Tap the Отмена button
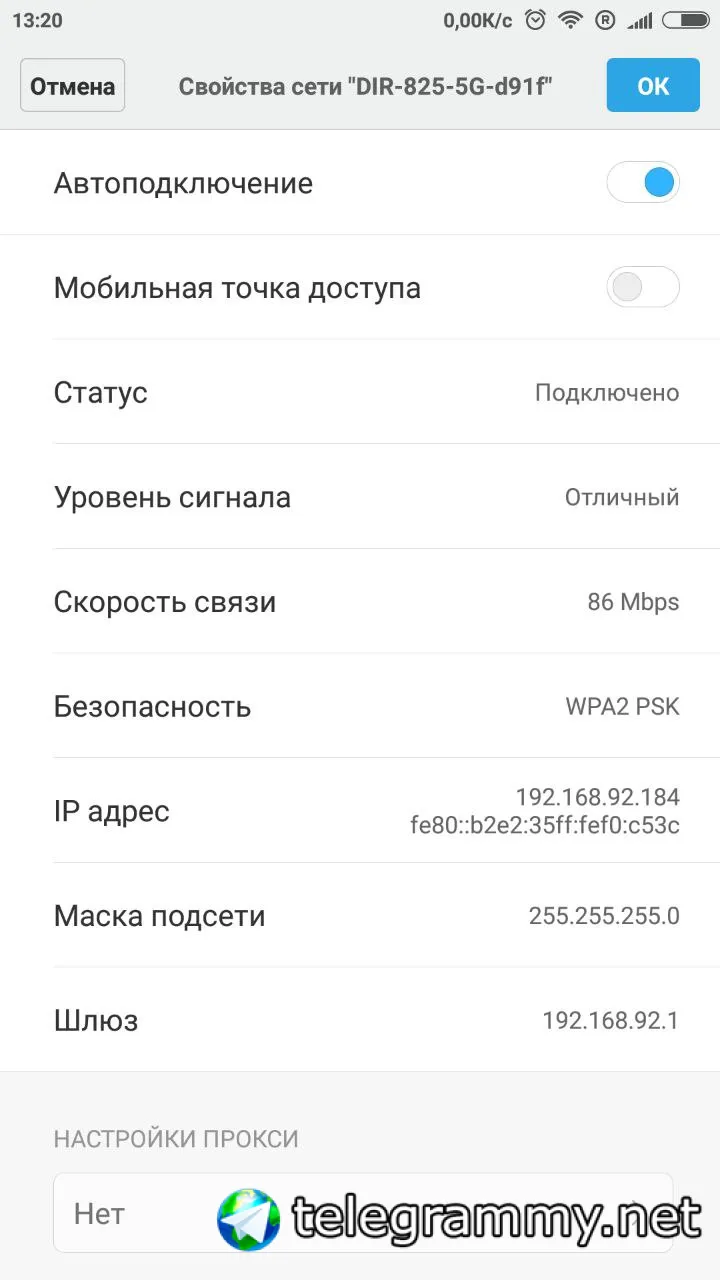The width and height of the screenshot is (720, 1280). 72,86
